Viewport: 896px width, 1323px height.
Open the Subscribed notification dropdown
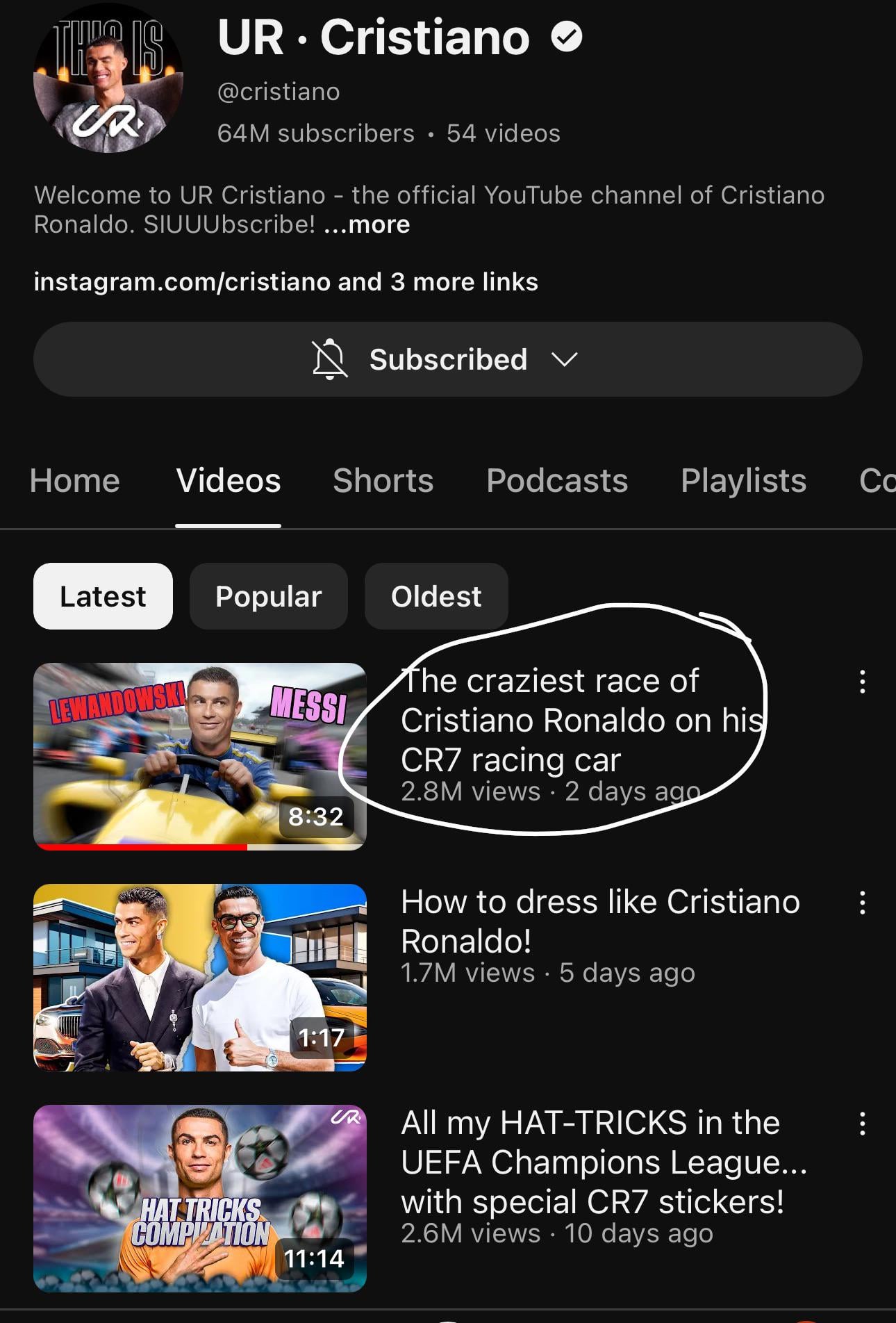click(447, 359)
